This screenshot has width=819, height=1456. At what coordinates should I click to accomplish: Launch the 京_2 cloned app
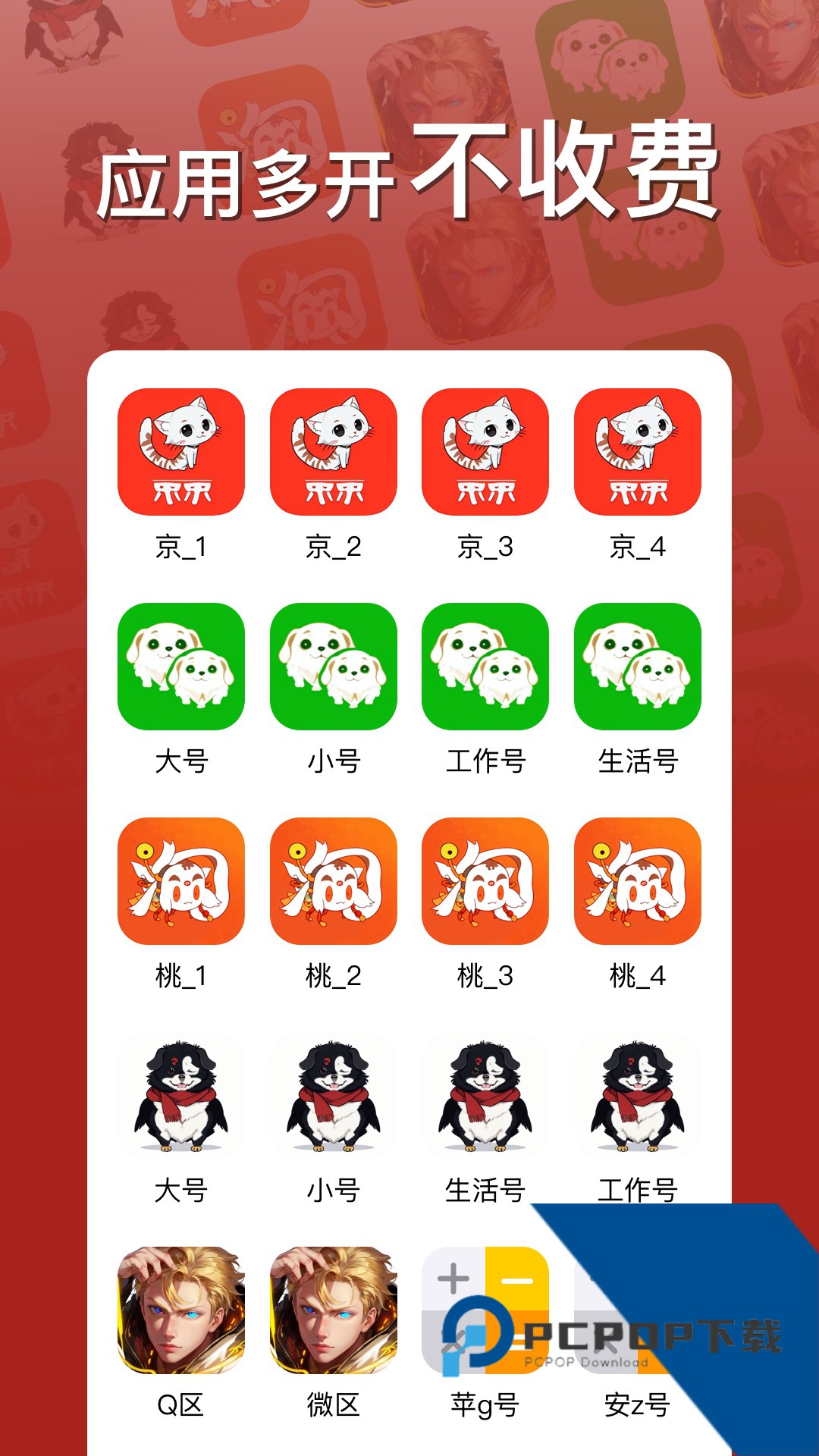pyautogui.click(x=334, y=451)
